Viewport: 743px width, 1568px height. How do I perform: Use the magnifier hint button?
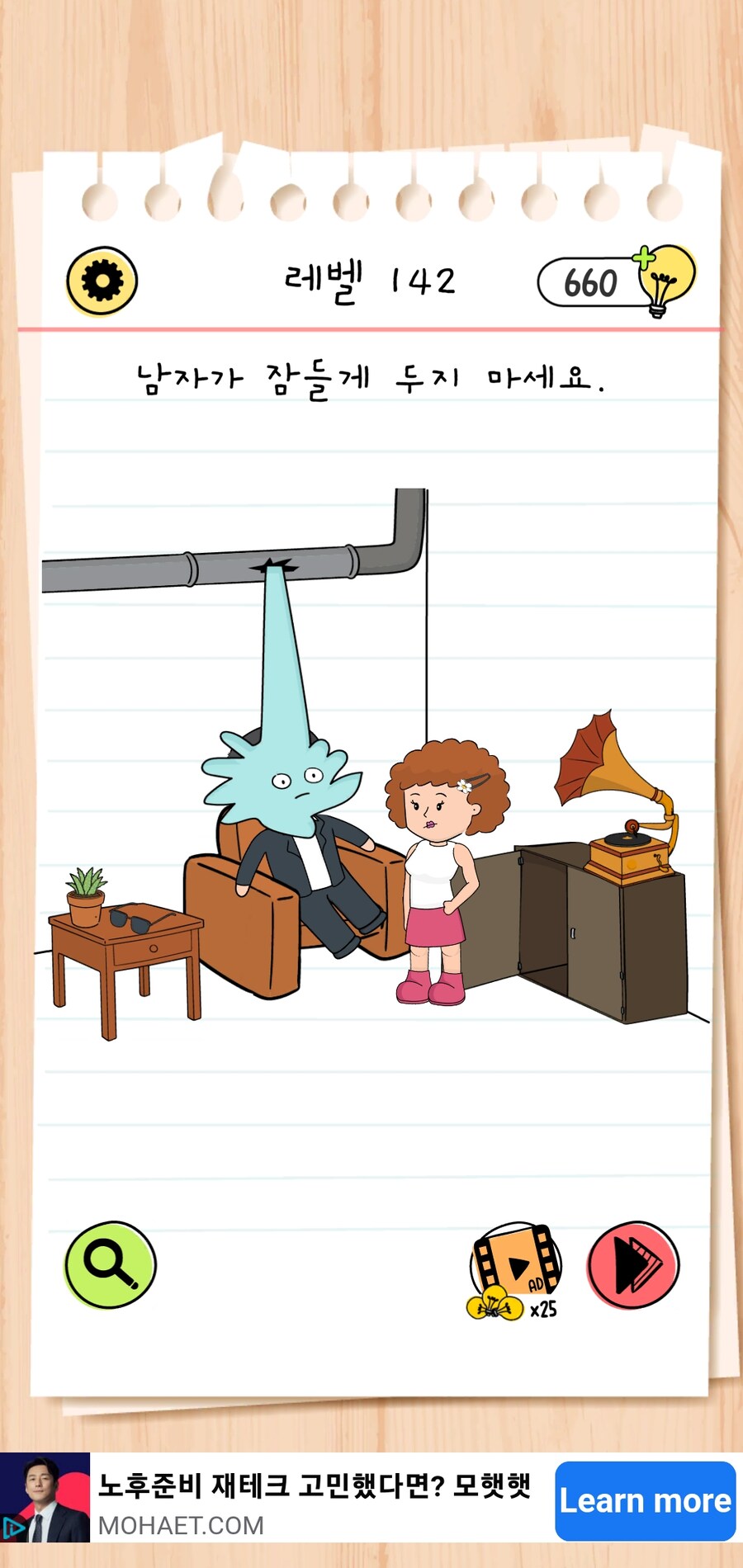point(110,1263)
